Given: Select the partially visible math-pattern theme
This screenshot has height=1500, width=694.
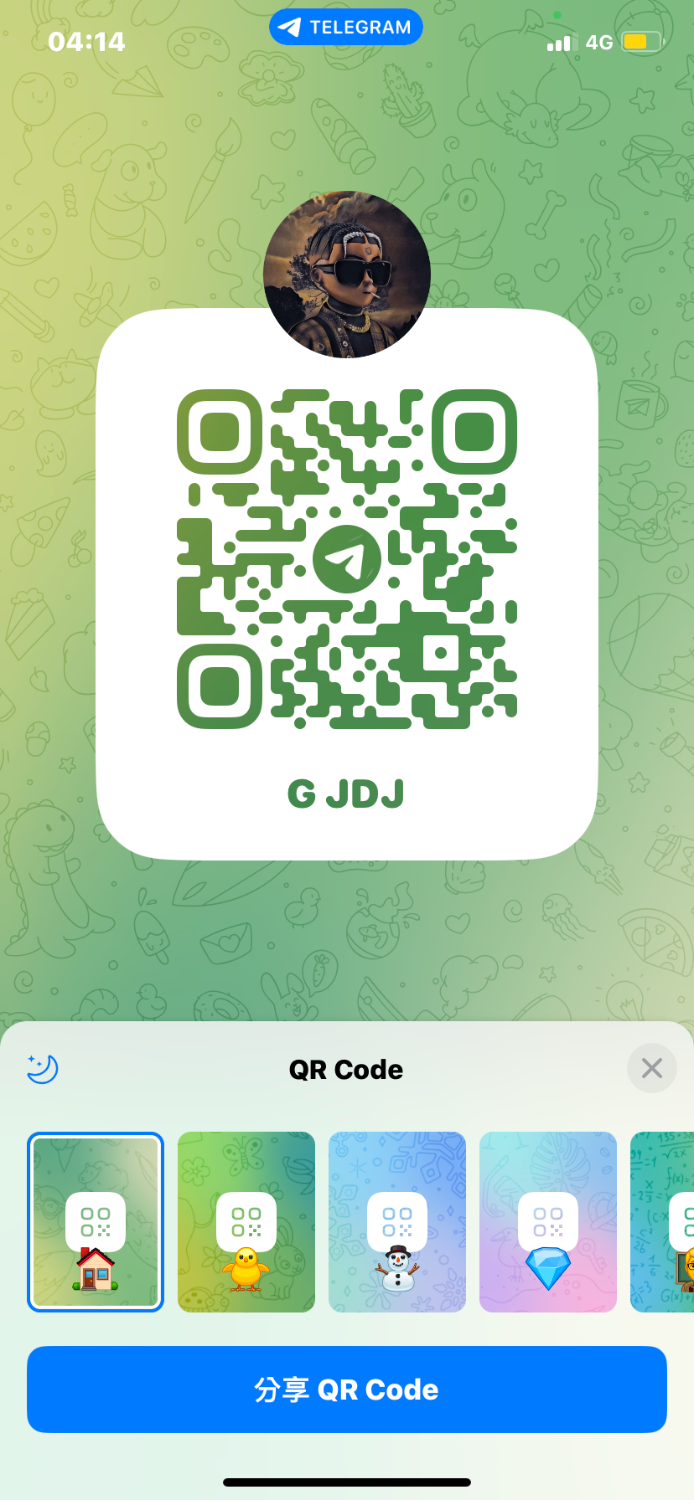Looking at the screenshot, I should 664,1222.
